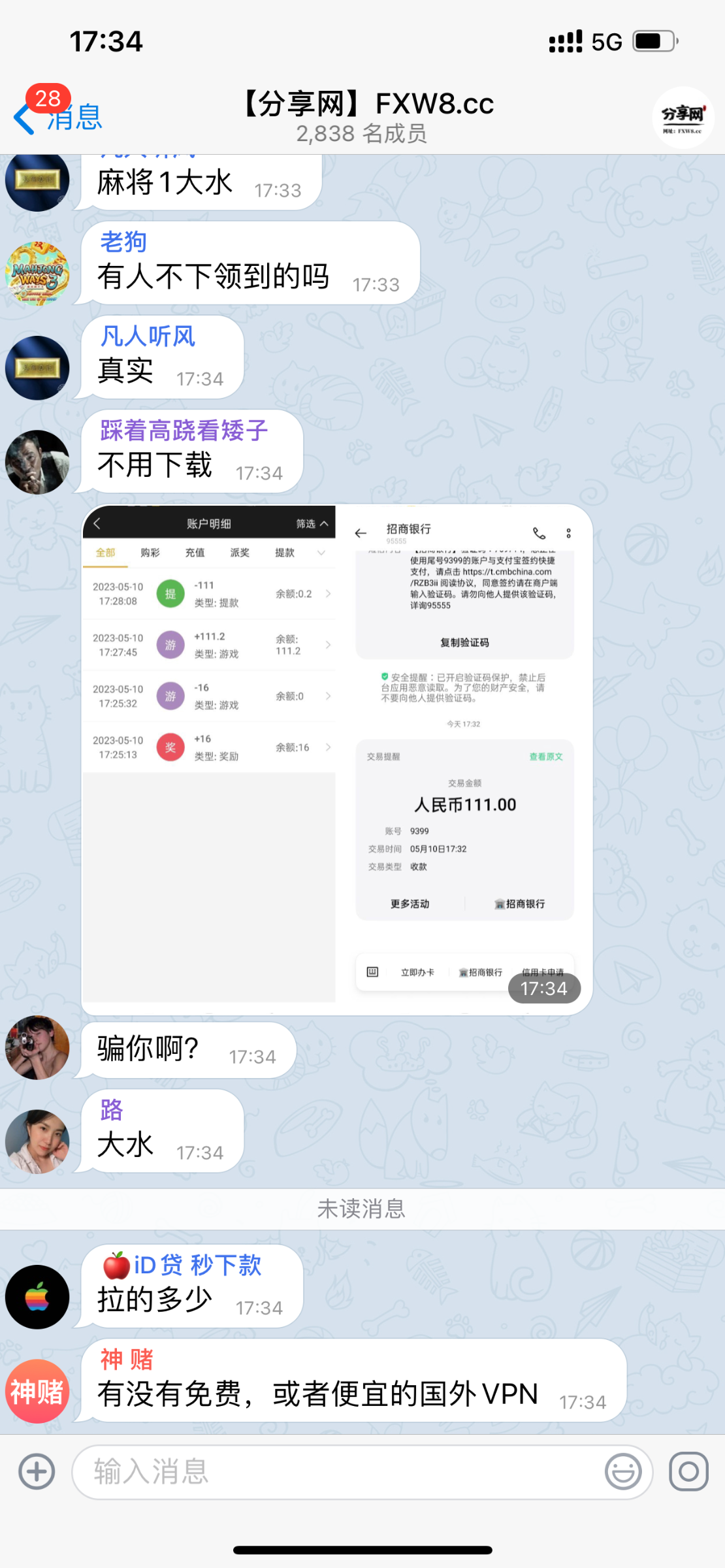Open the shared screenshot image in chat

pyautogui.click(x=337, y=759)
